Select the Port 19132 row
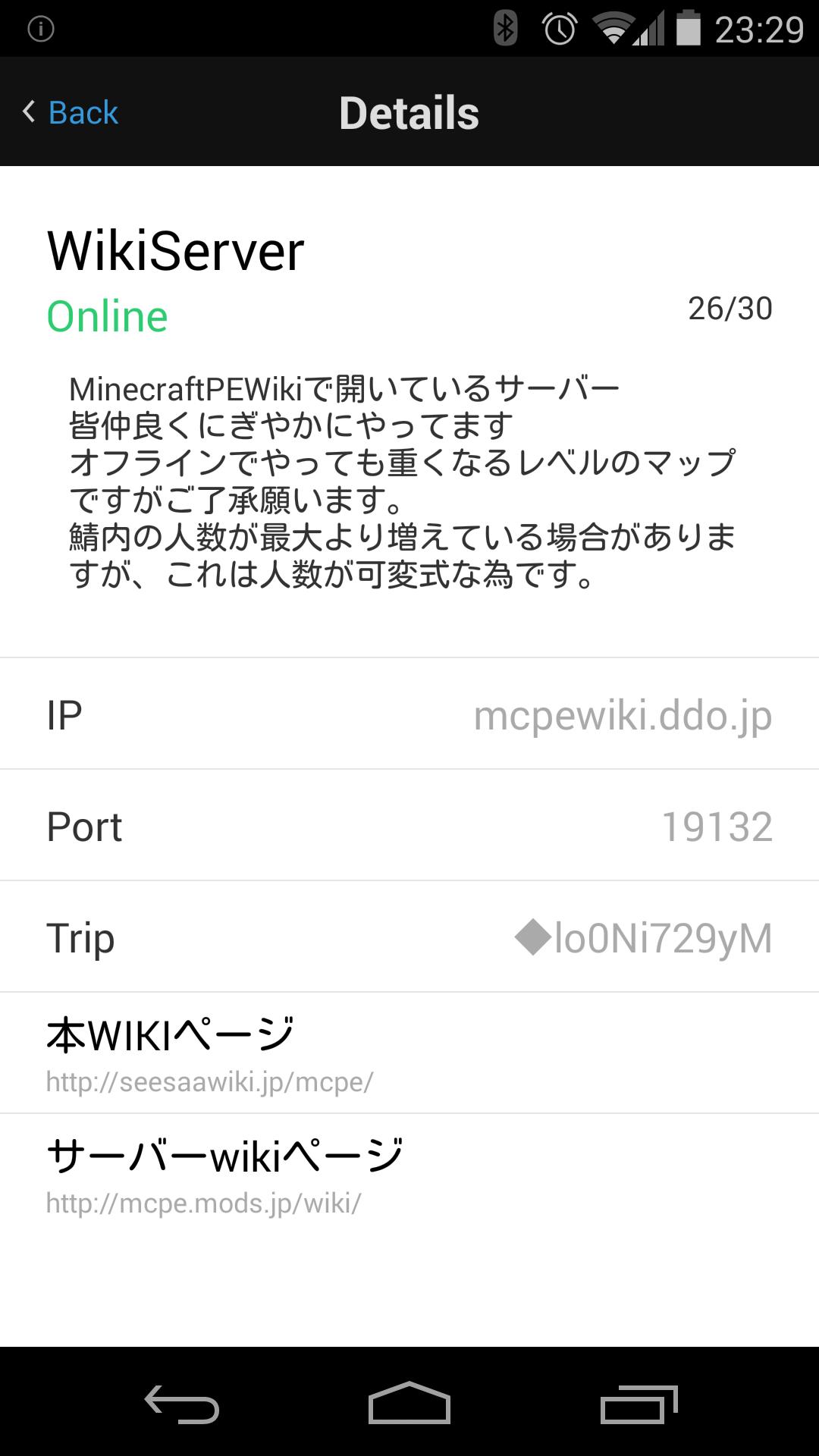The width and height of the screenshot is (819, 1456). (x=409, y=826)
